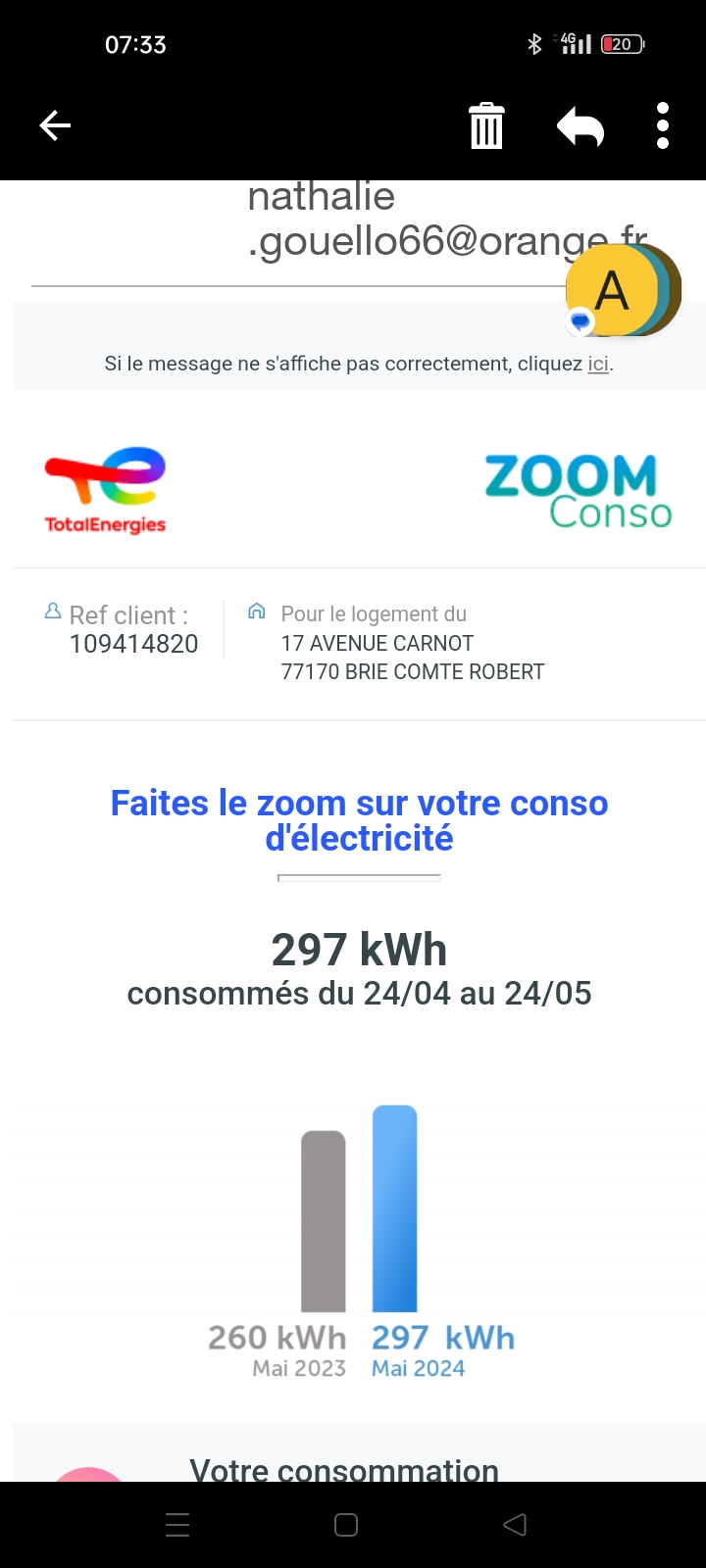This screenshot has width=706, height=1568.
Task: Go back to the inbox
Action: [55, 125]
